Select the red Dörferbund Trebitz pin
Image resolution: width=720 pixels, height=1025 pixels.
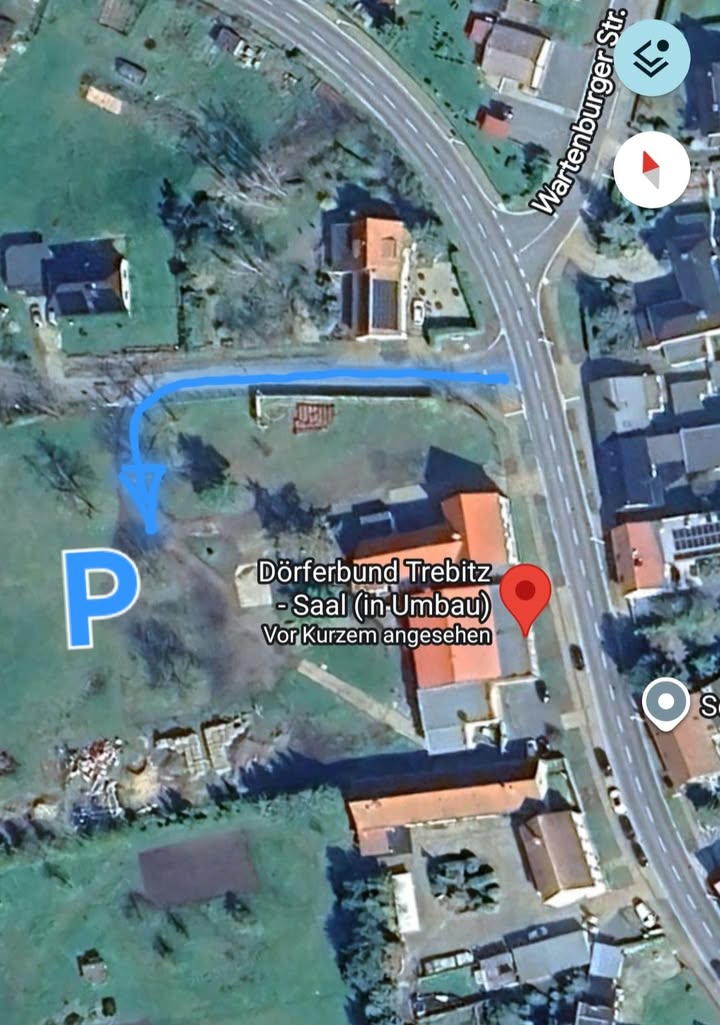525,596
